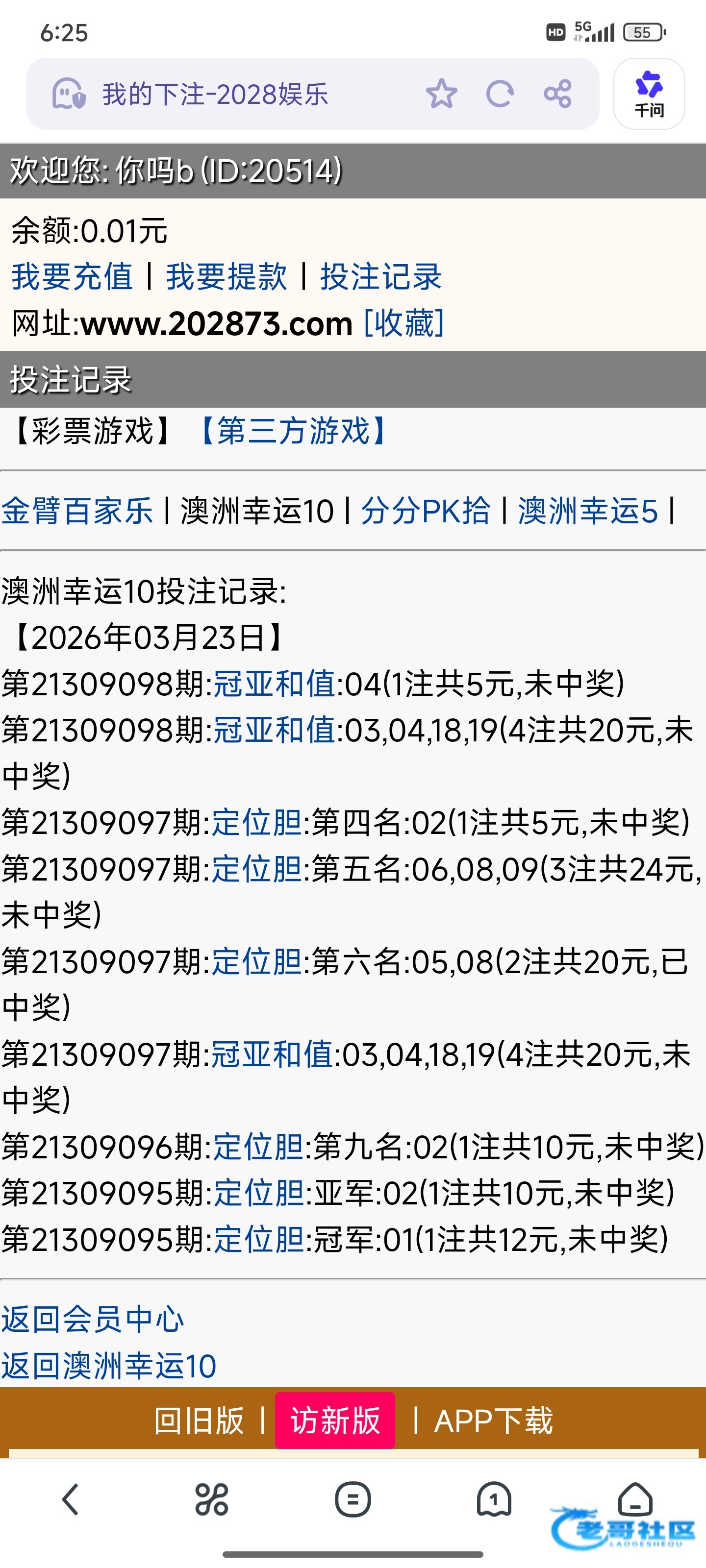
Task: Open the browser tabs view
Action: tap(493, 1499)
